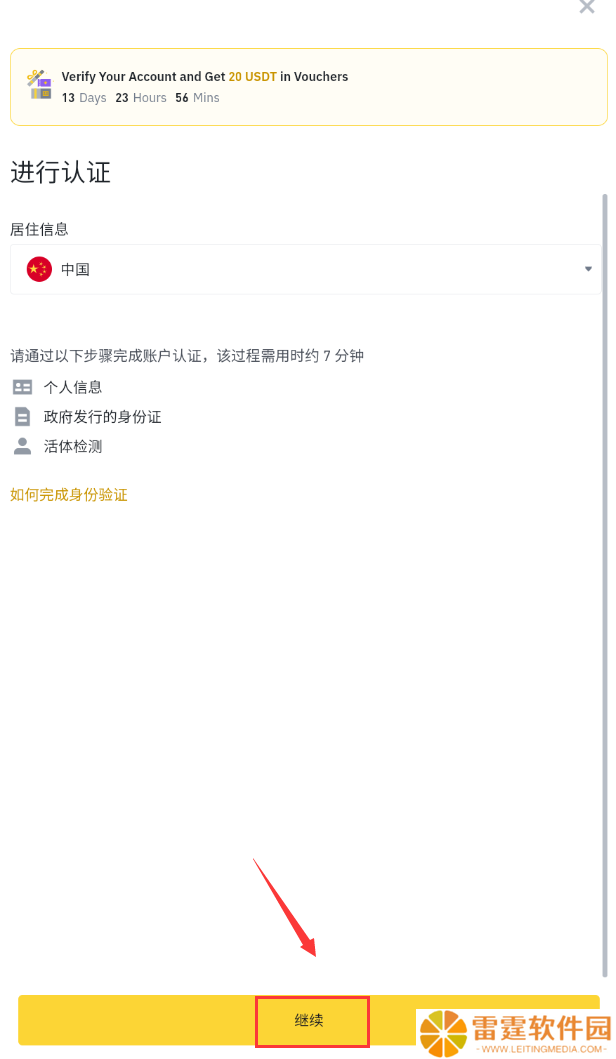
Task: Tap the 继续 button to continue
Action: [309, 1021]
